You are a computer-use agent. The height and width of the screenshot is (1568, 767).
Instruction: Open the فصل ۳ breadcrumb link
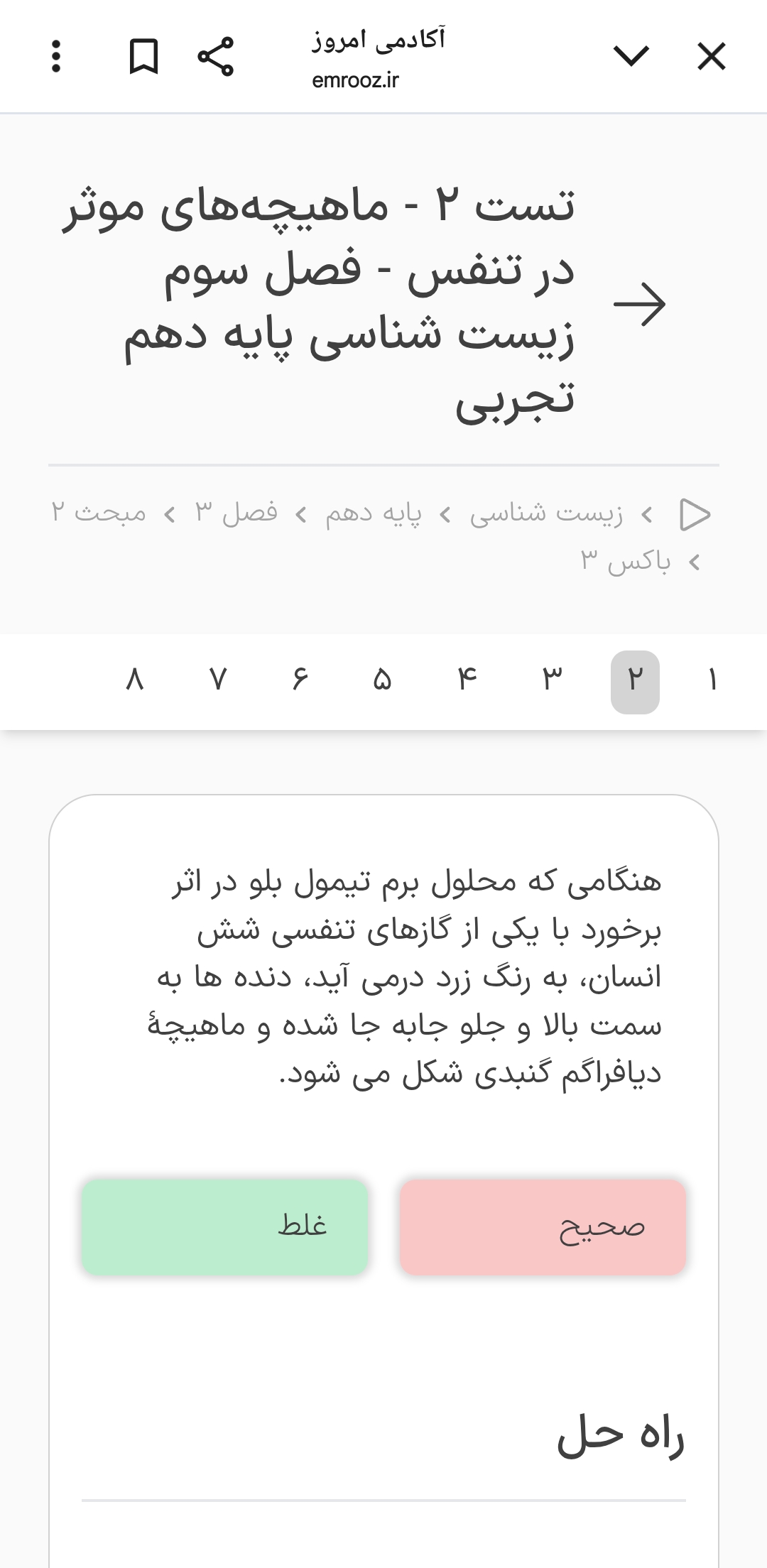coord(236,513)
